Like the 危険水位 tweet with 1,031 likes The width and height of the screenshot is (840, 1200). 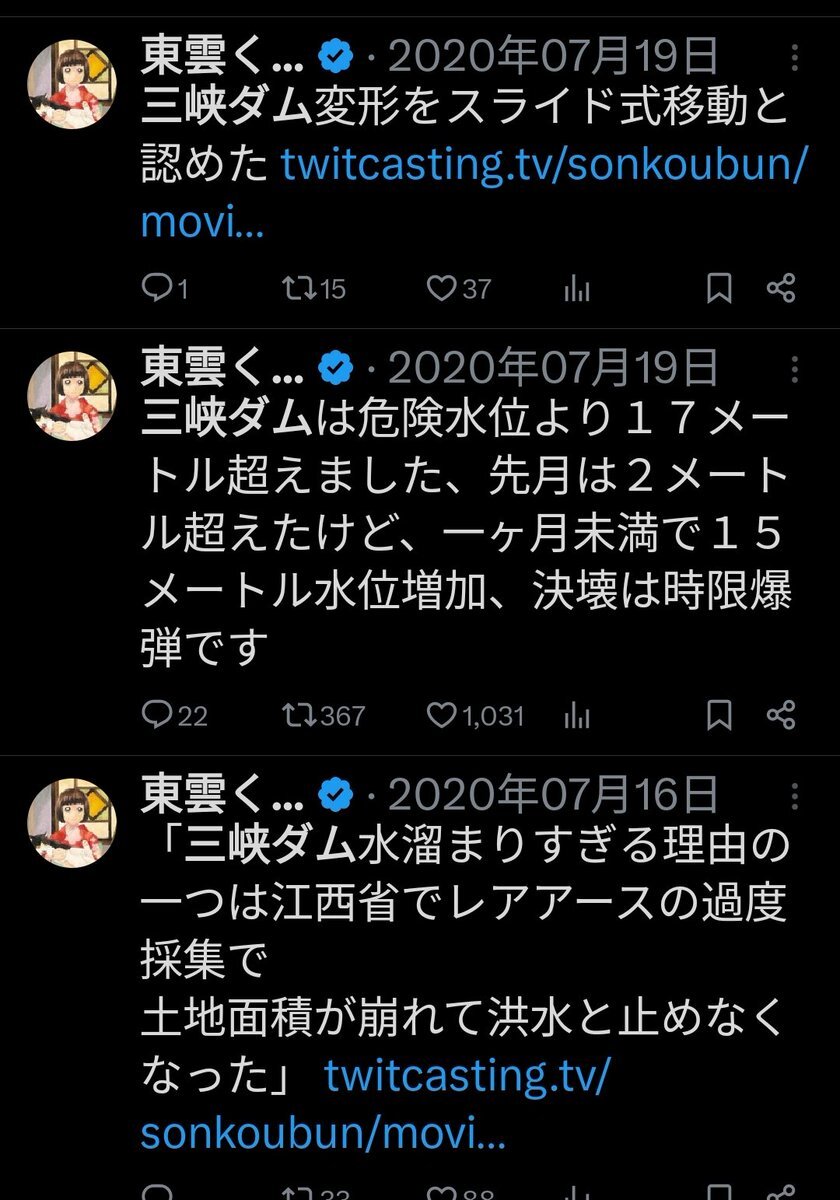[441, 715]
